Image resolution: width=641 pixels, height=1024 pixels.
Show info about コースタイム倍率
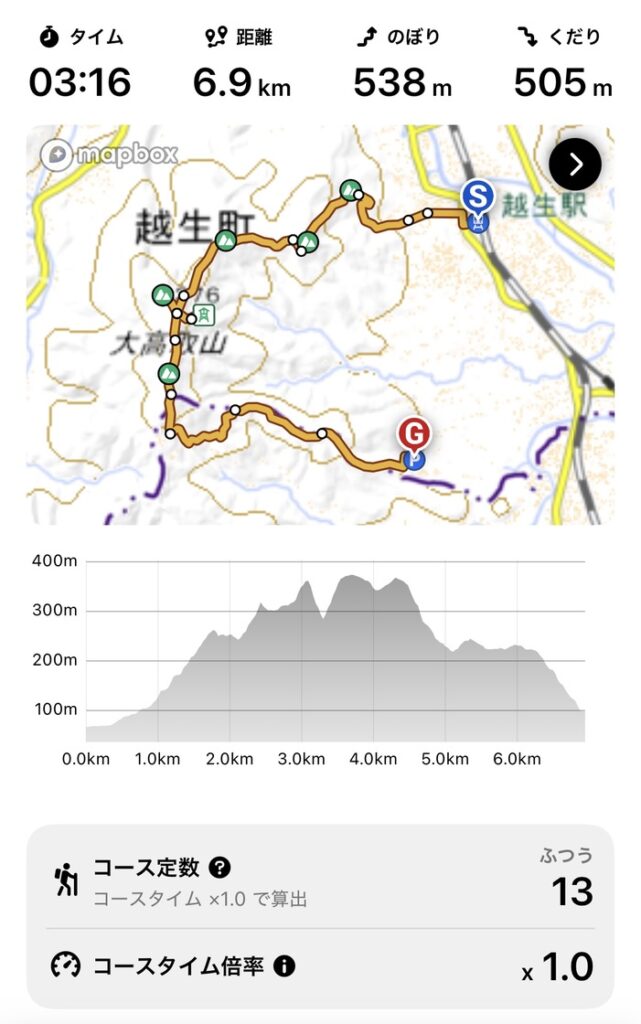(285, 966)
